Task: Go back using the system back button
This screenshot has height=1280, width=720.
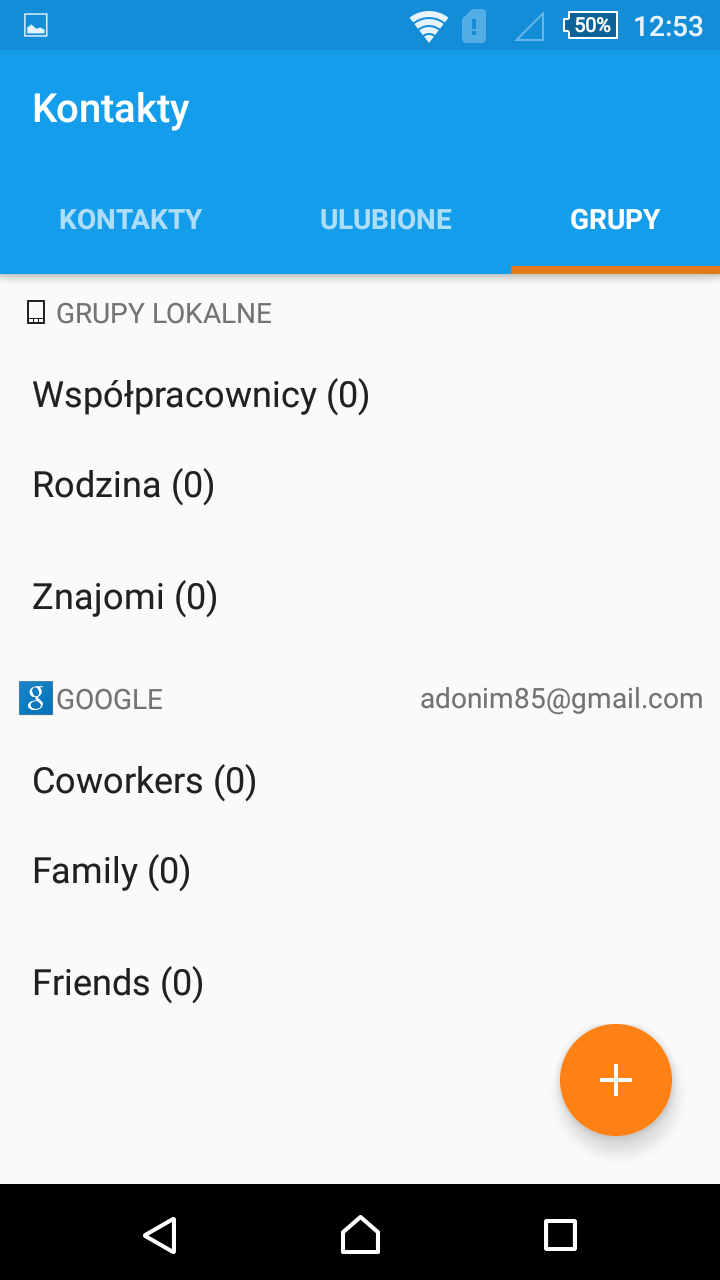Action: [x=160, y=1234]
